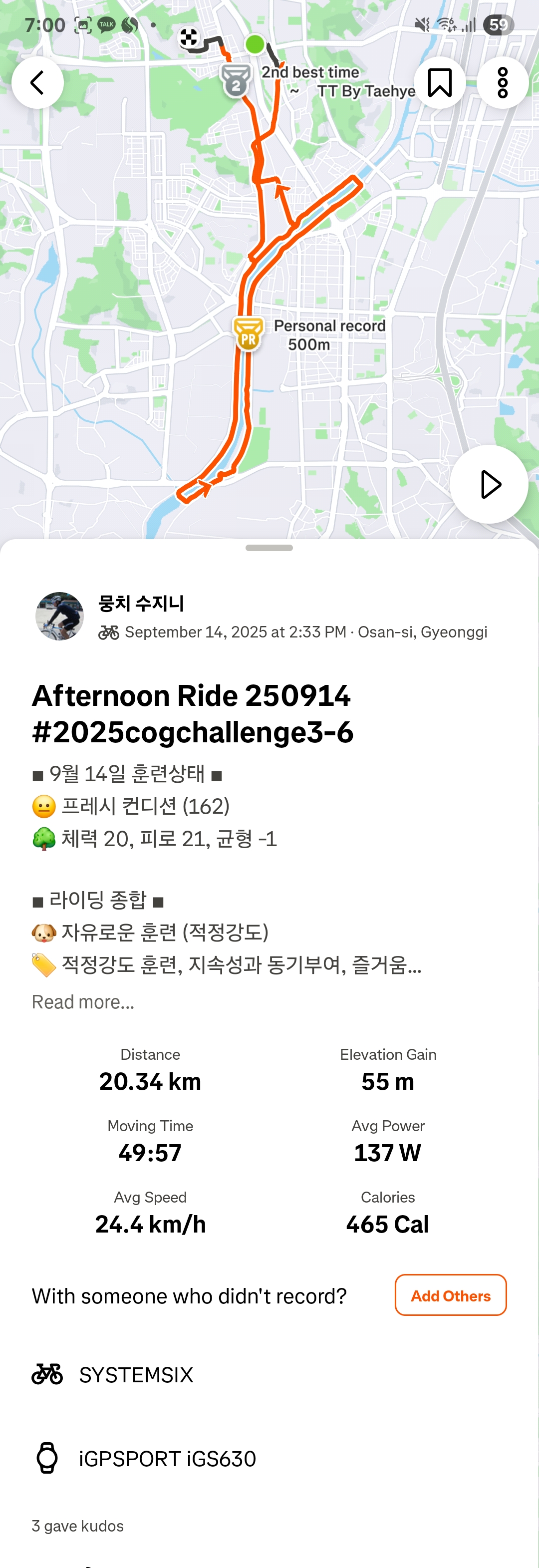This screenshot has width=539, height=1568.
Task: View who gave kudos
Action: (x=78, y=1526)
